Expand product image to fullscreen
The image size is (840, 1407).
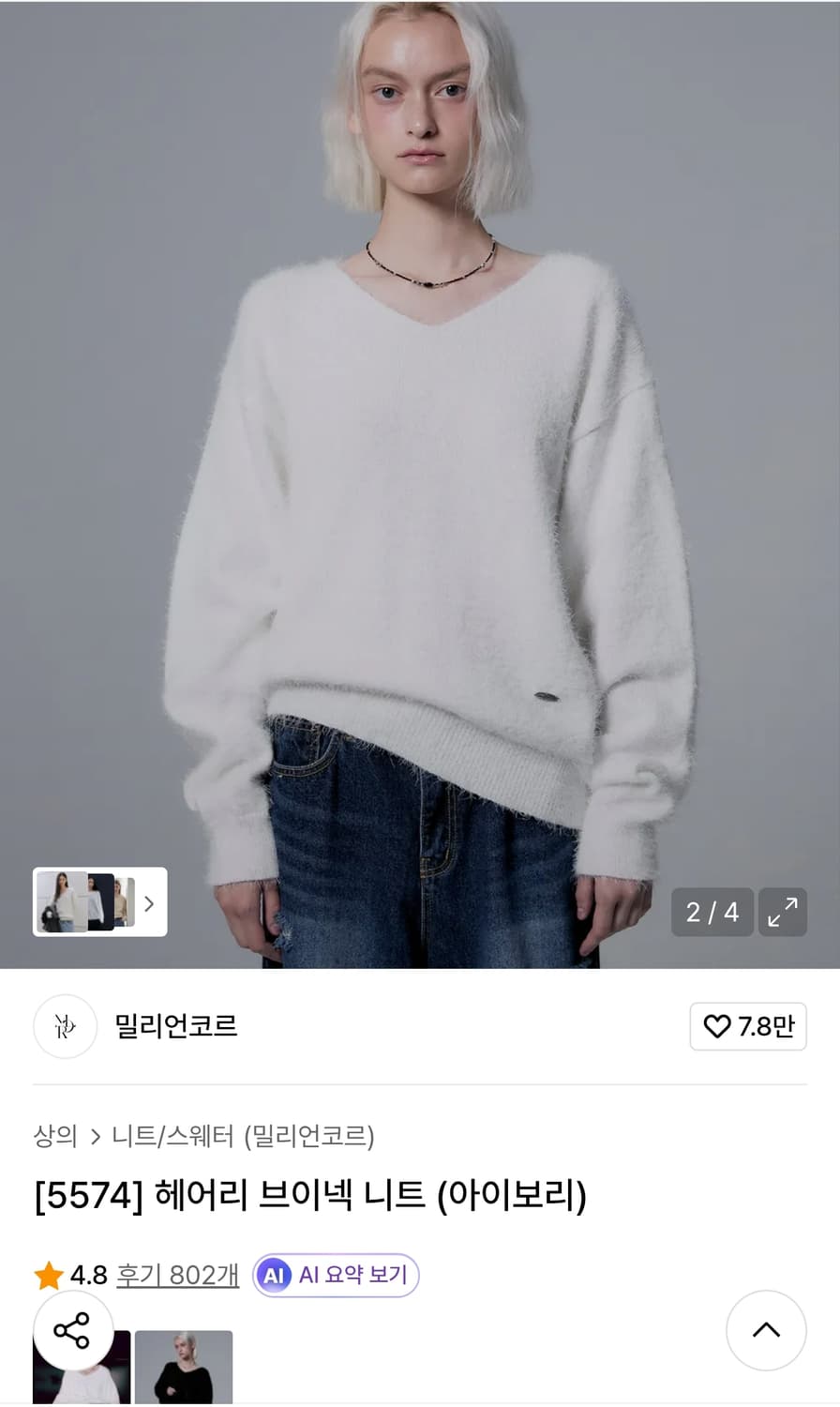(783, 912)
